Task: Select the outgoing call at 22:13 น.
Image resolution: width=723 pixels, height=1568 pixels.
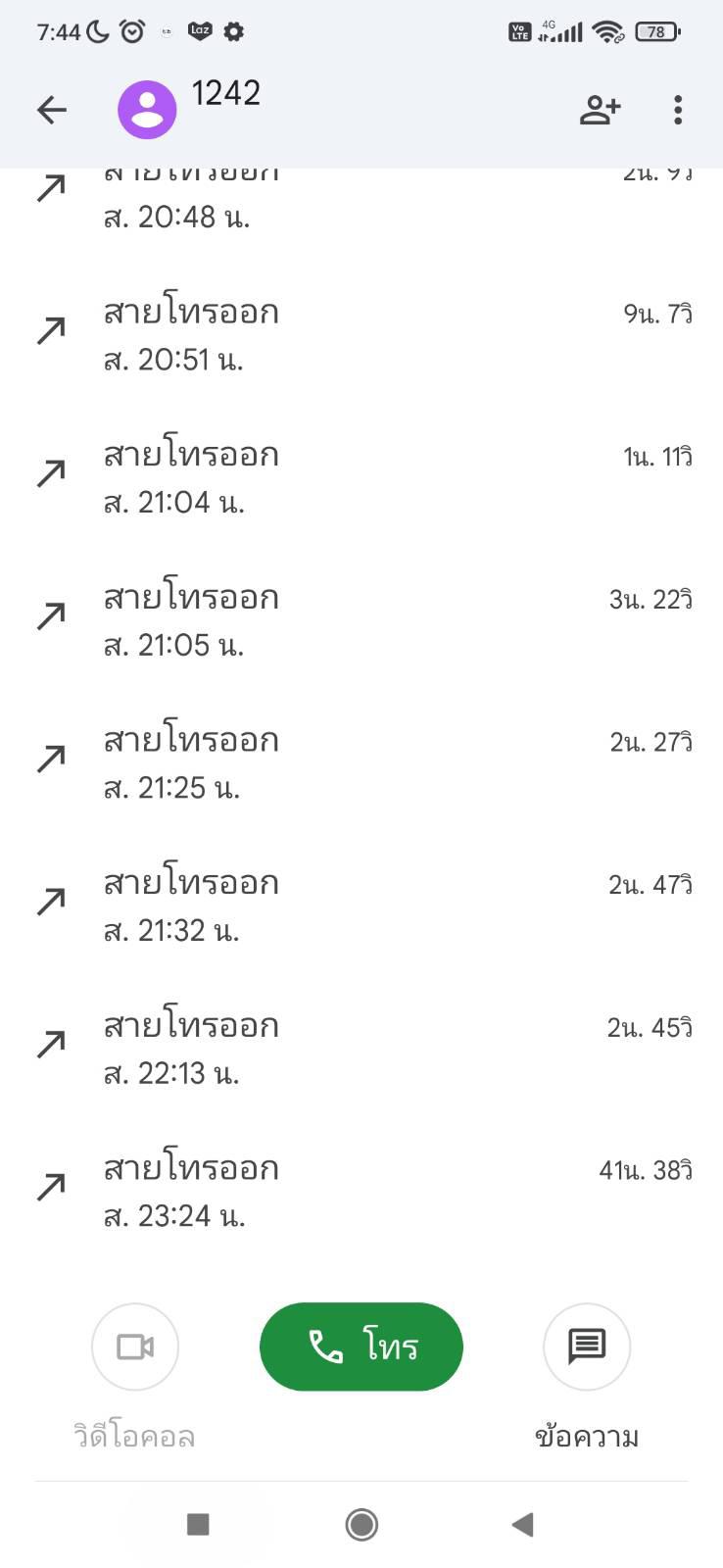Action: tap(361, 1050)
